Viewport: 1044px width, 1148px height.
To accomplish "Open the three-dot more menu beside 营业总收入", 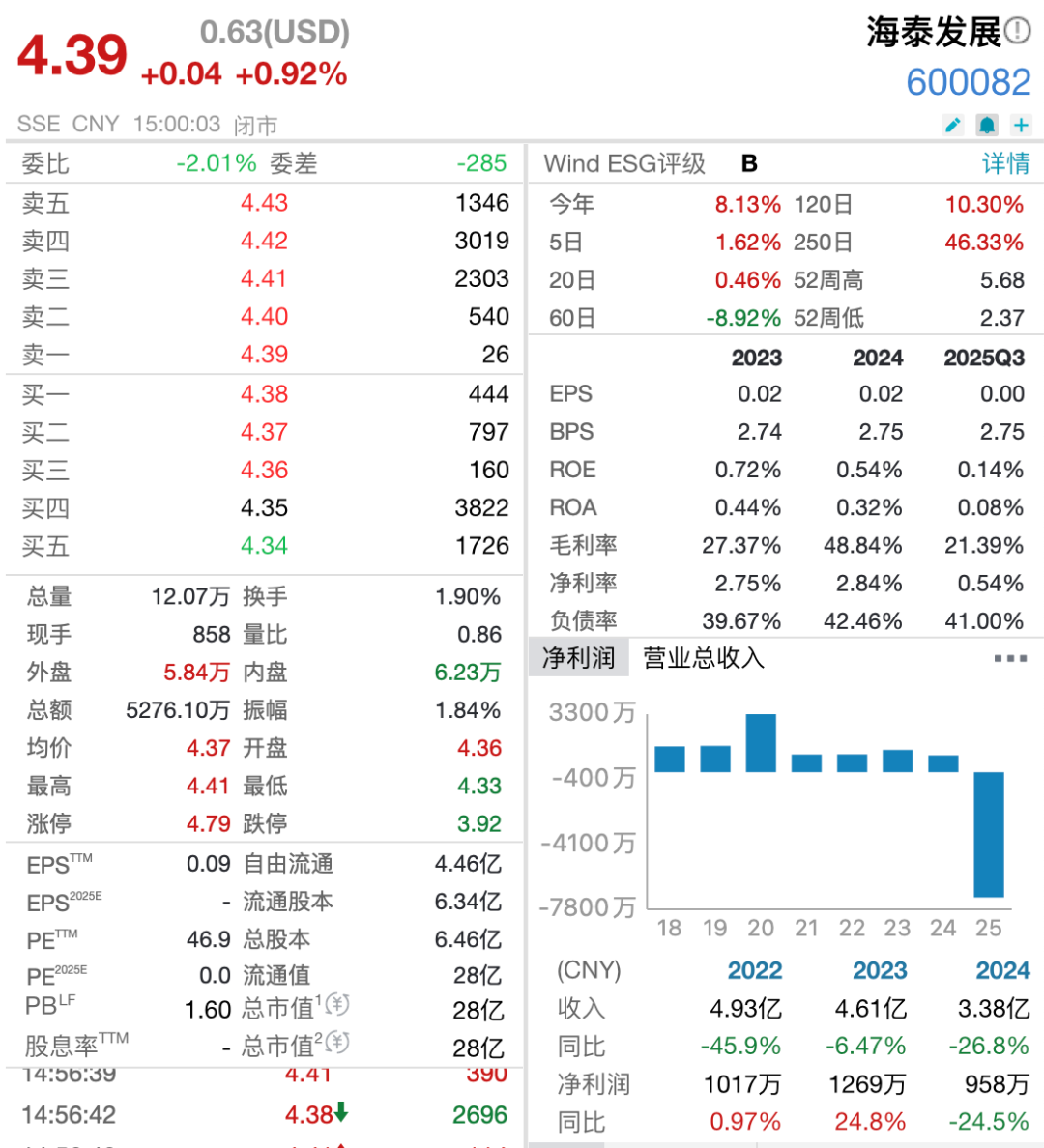I will [1010, 658].
